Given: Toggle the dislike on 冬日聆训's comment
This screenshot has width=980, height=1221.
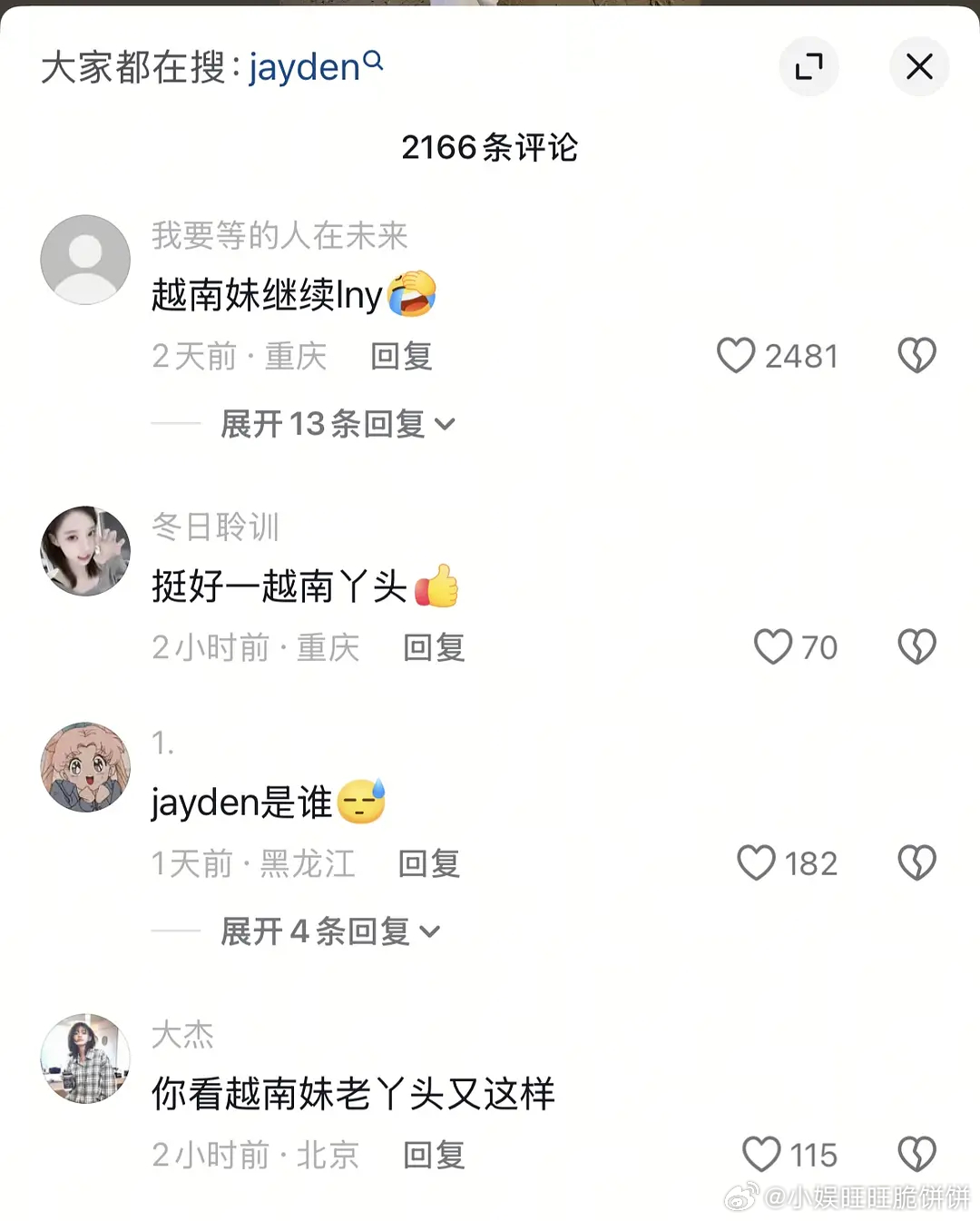Looking at the screenshot, I should click(916, 647).
